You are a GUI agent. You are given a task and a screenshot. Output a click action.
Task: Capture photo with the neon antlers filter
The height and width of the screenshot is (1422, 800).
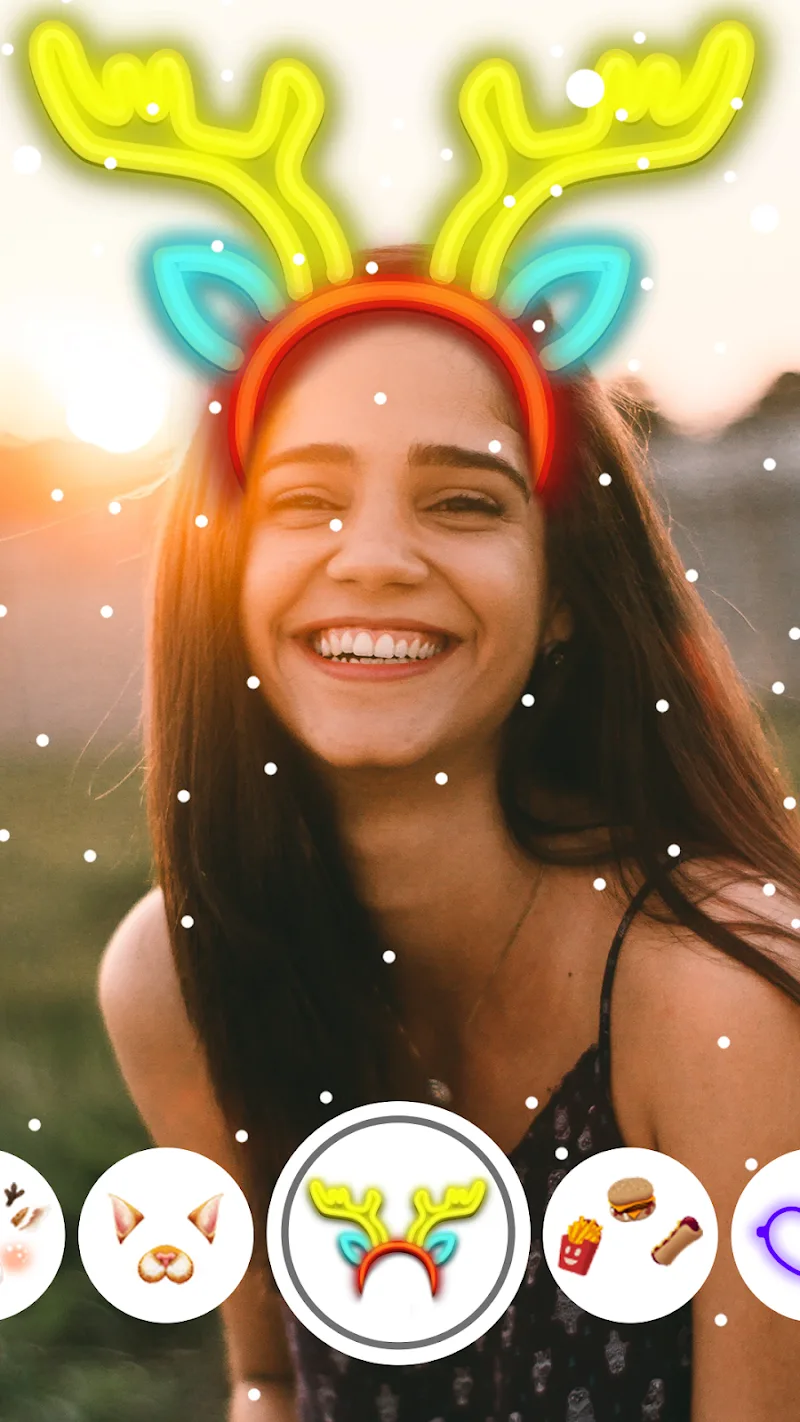pos(399,1233)
